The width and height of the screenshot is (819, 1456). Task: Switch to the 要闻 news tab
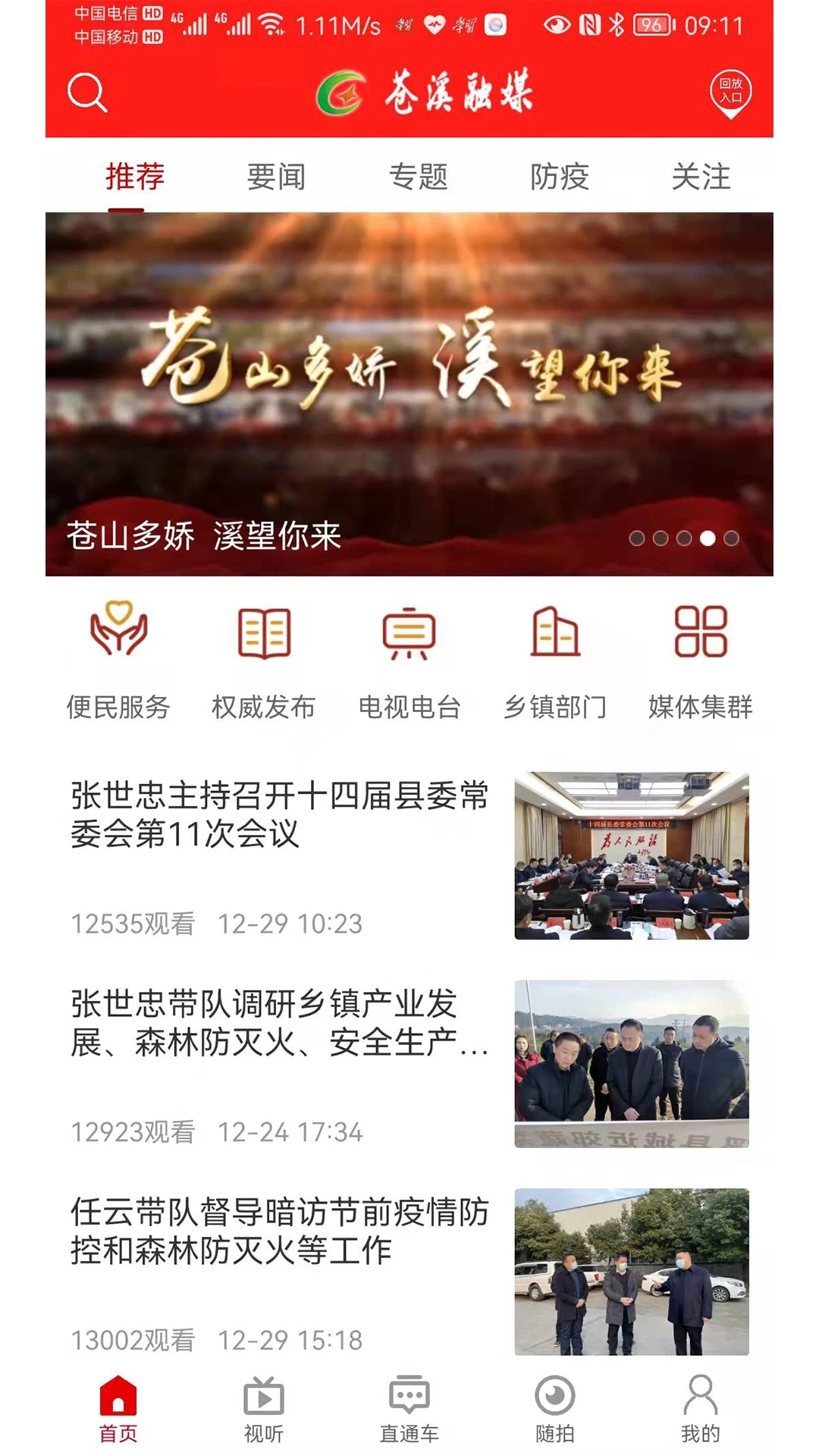(x=276, y=177)
